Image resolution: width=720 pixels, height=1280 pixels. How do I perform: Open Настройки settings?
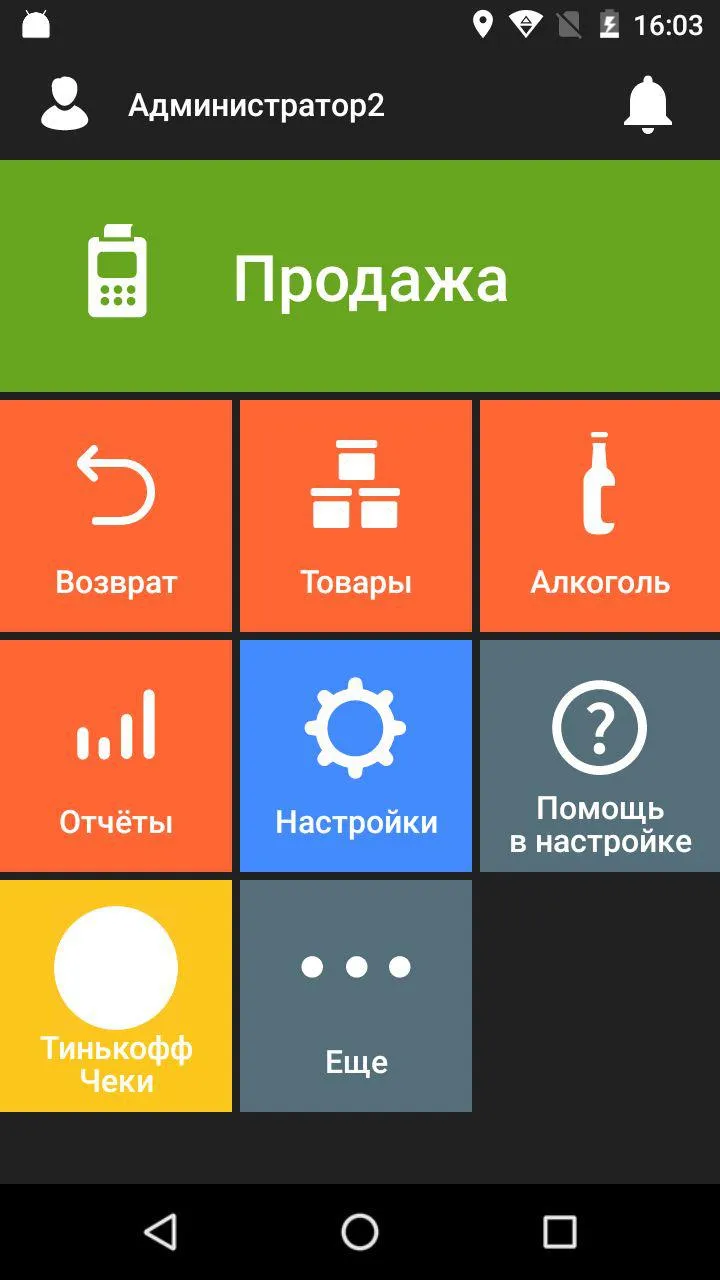[x=355, y=756]
